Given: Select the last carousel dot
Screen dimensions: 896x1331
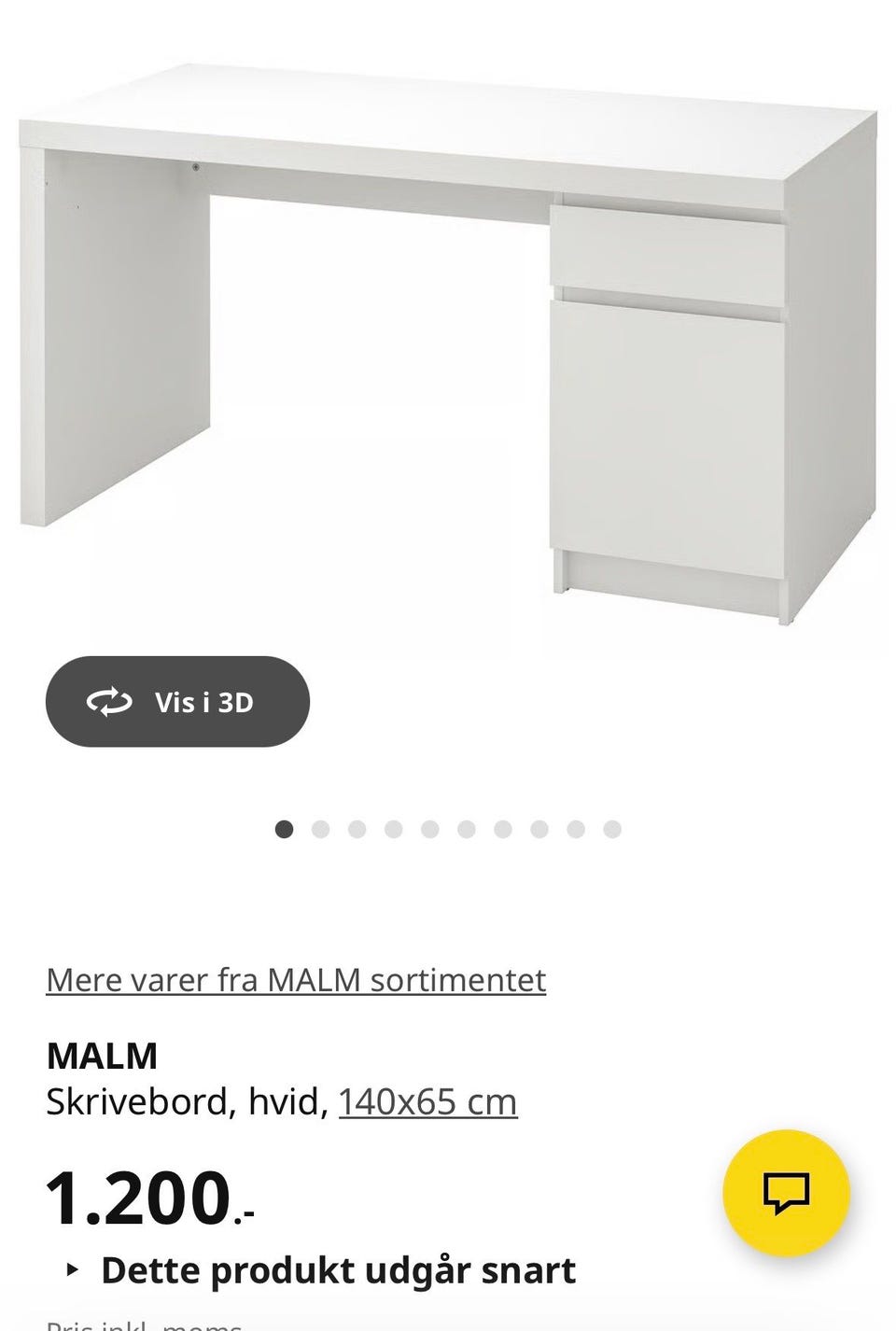Looking at the screenshot, I should click(x=611, y=826).
